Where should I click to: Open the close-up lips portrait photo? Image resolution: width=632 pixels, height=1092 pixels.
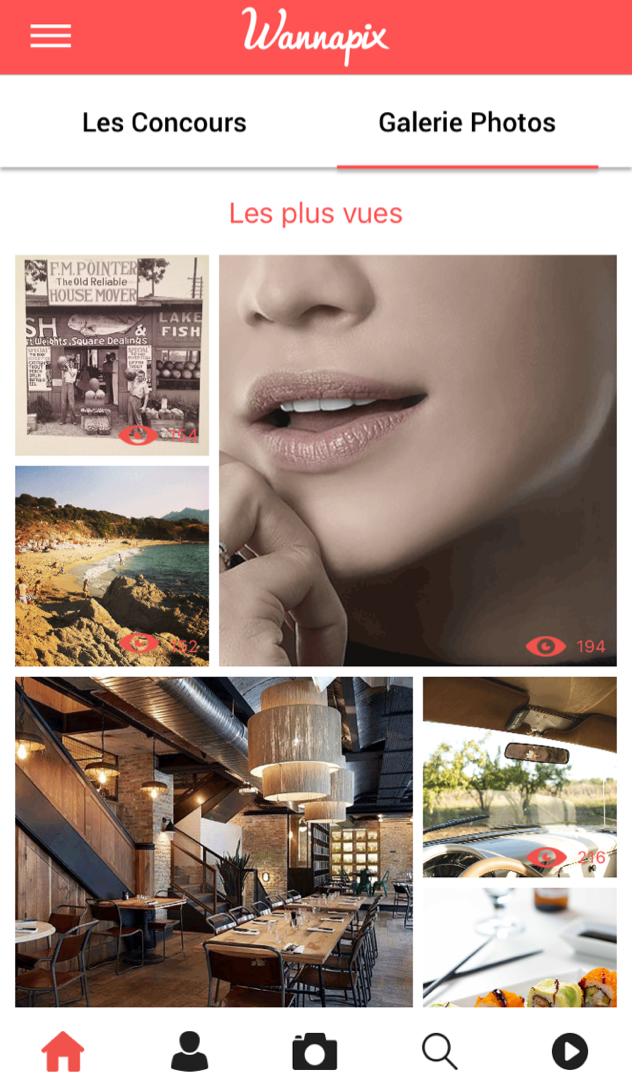418,460
